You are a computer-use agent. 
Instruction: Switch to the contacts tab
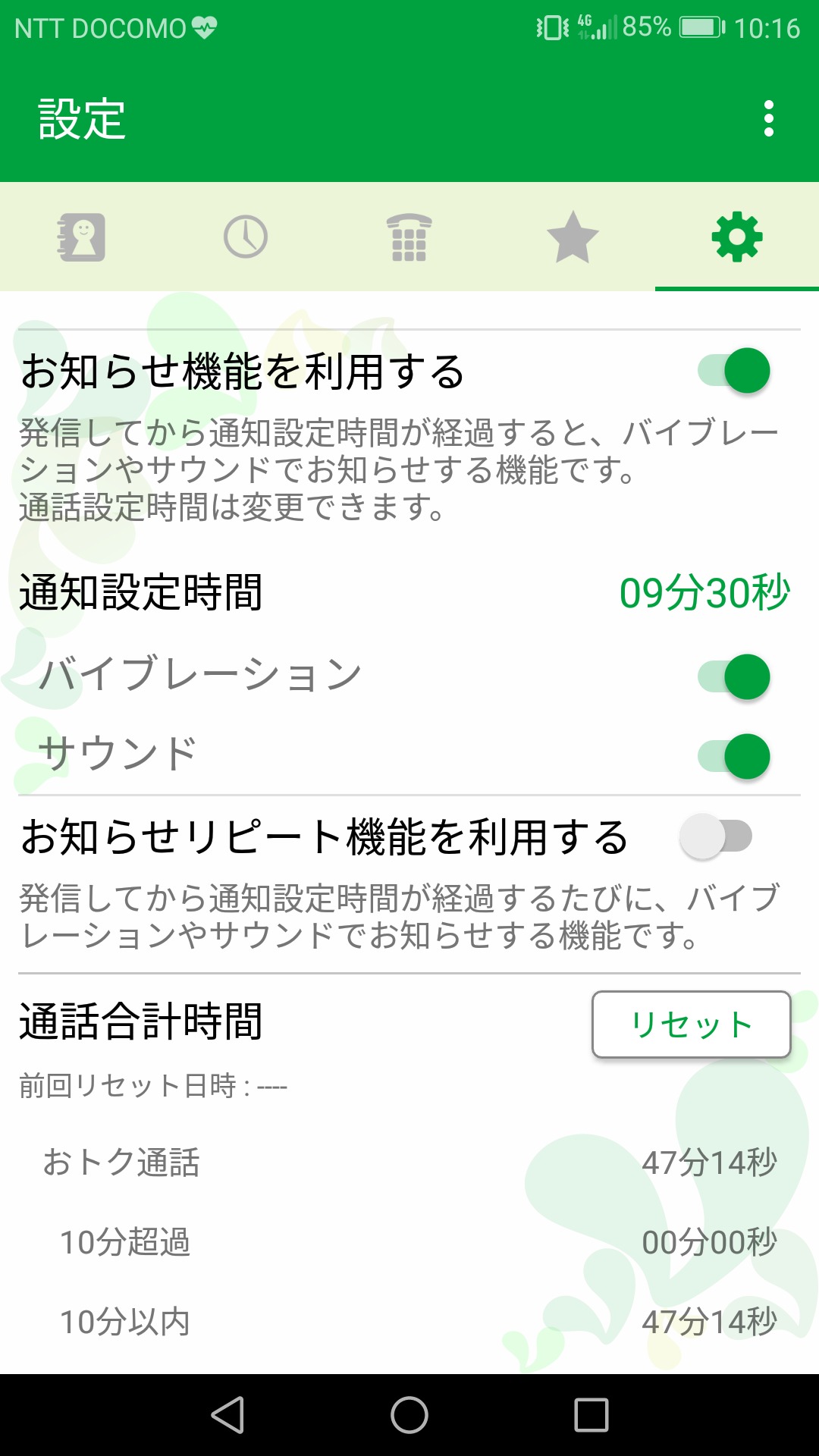pyautogui.click(x=81, y=237)
